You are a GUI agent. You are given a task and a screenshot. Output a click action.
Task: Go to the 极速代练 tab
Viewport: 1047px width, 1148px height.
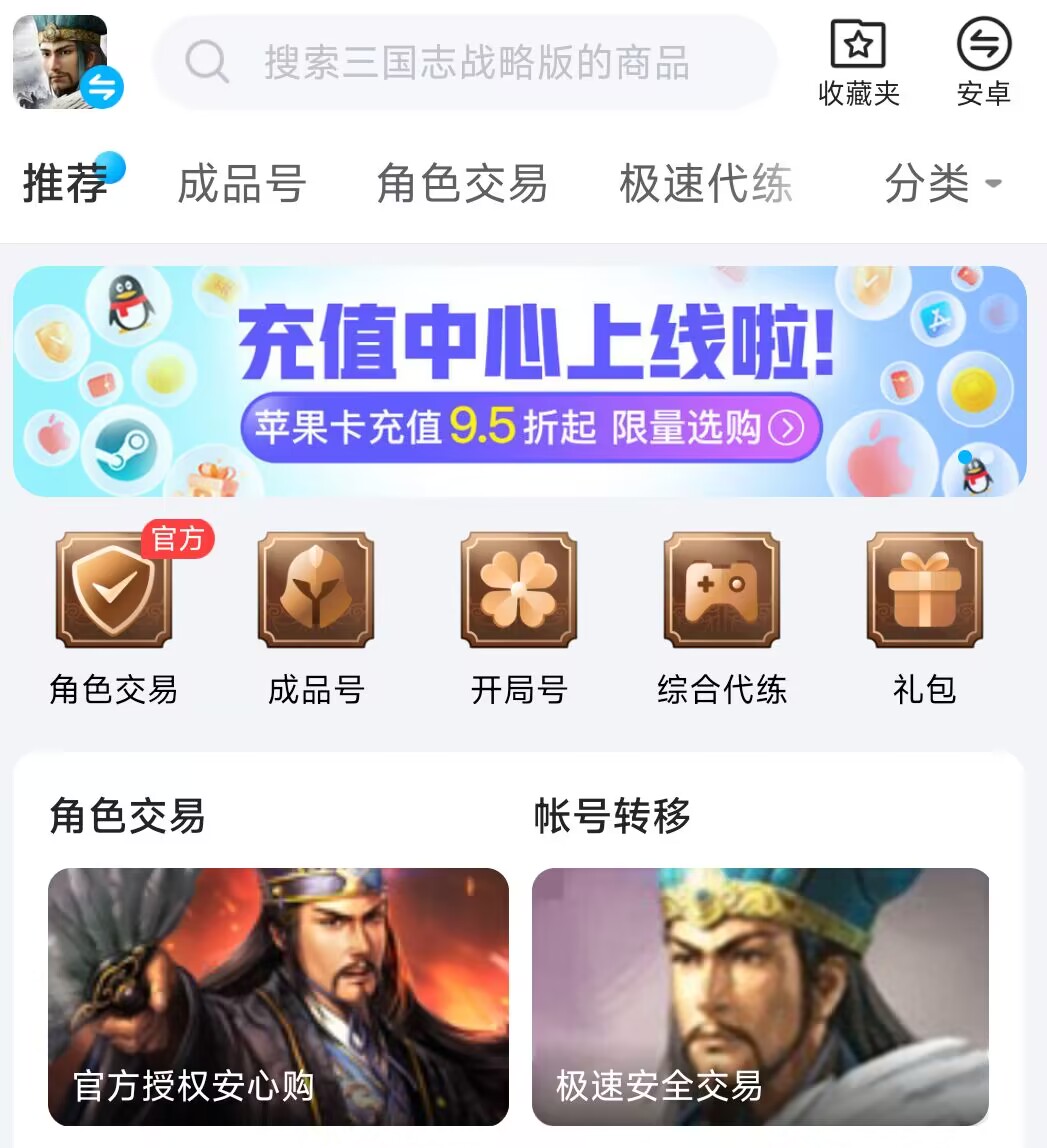click(x=706, y=184)
